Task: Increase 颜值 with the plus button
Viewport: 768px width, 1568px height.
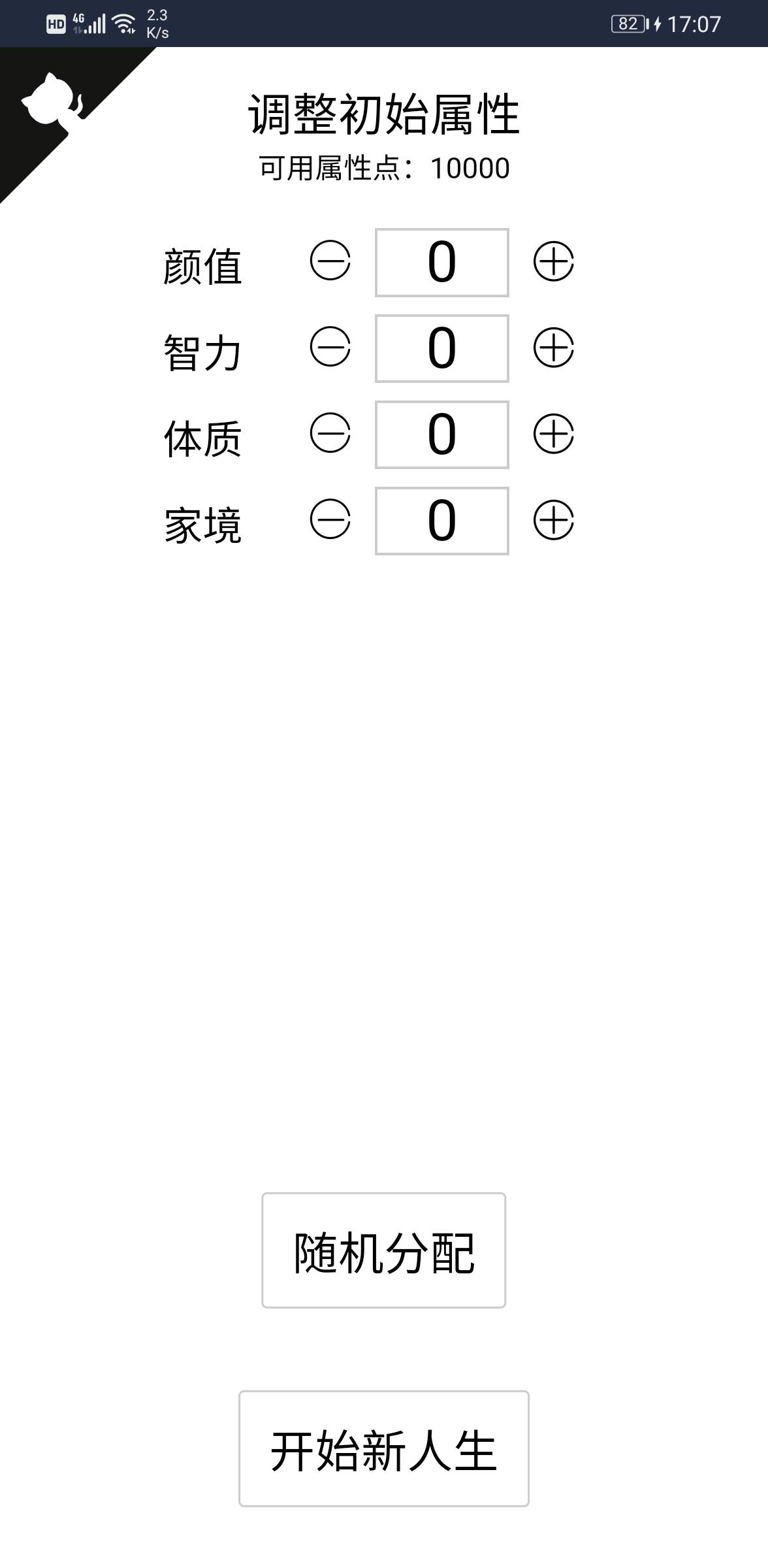Action: (x=553, y=262)
